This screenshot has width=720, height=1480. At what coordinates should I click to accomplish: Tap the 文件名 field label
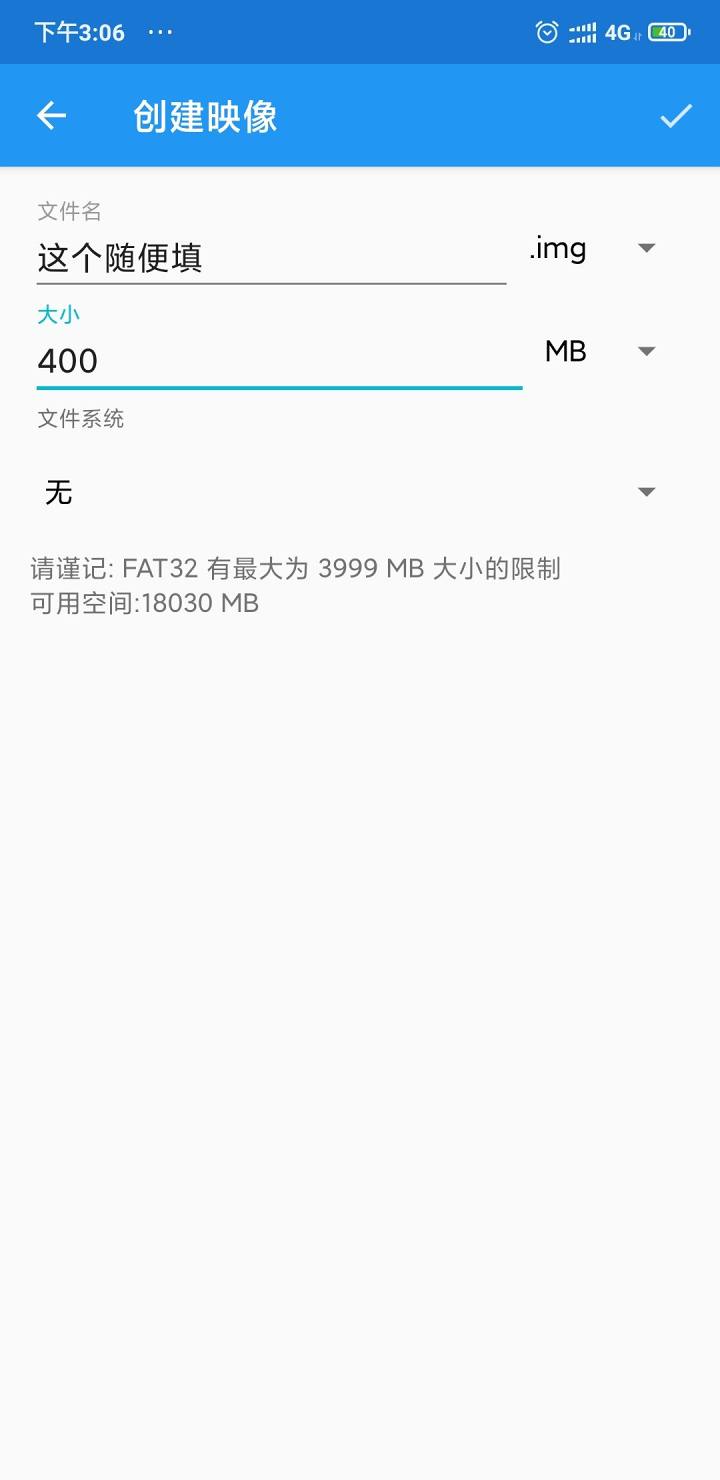coord(67,211)
